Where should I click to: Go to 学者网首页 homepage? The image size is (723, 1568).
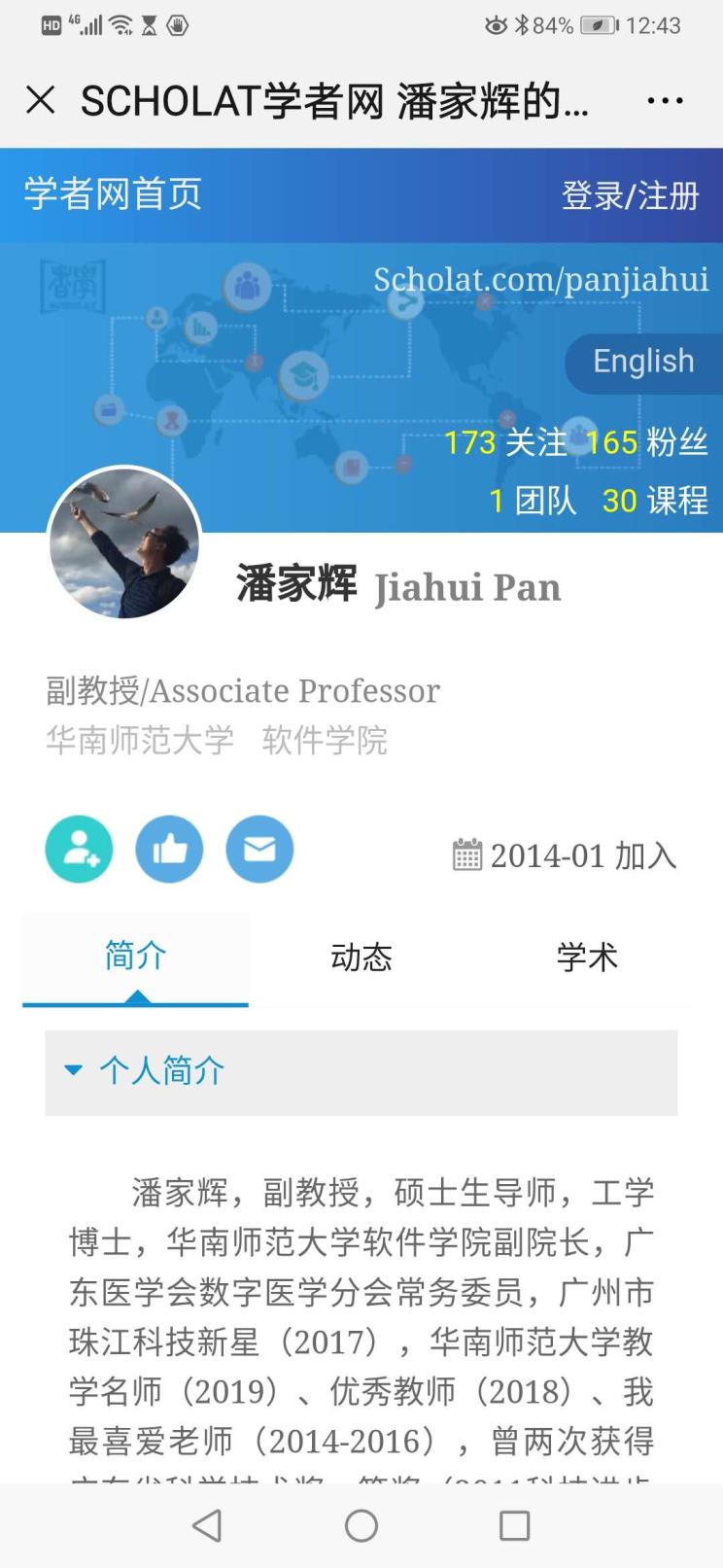click(113, 193)
